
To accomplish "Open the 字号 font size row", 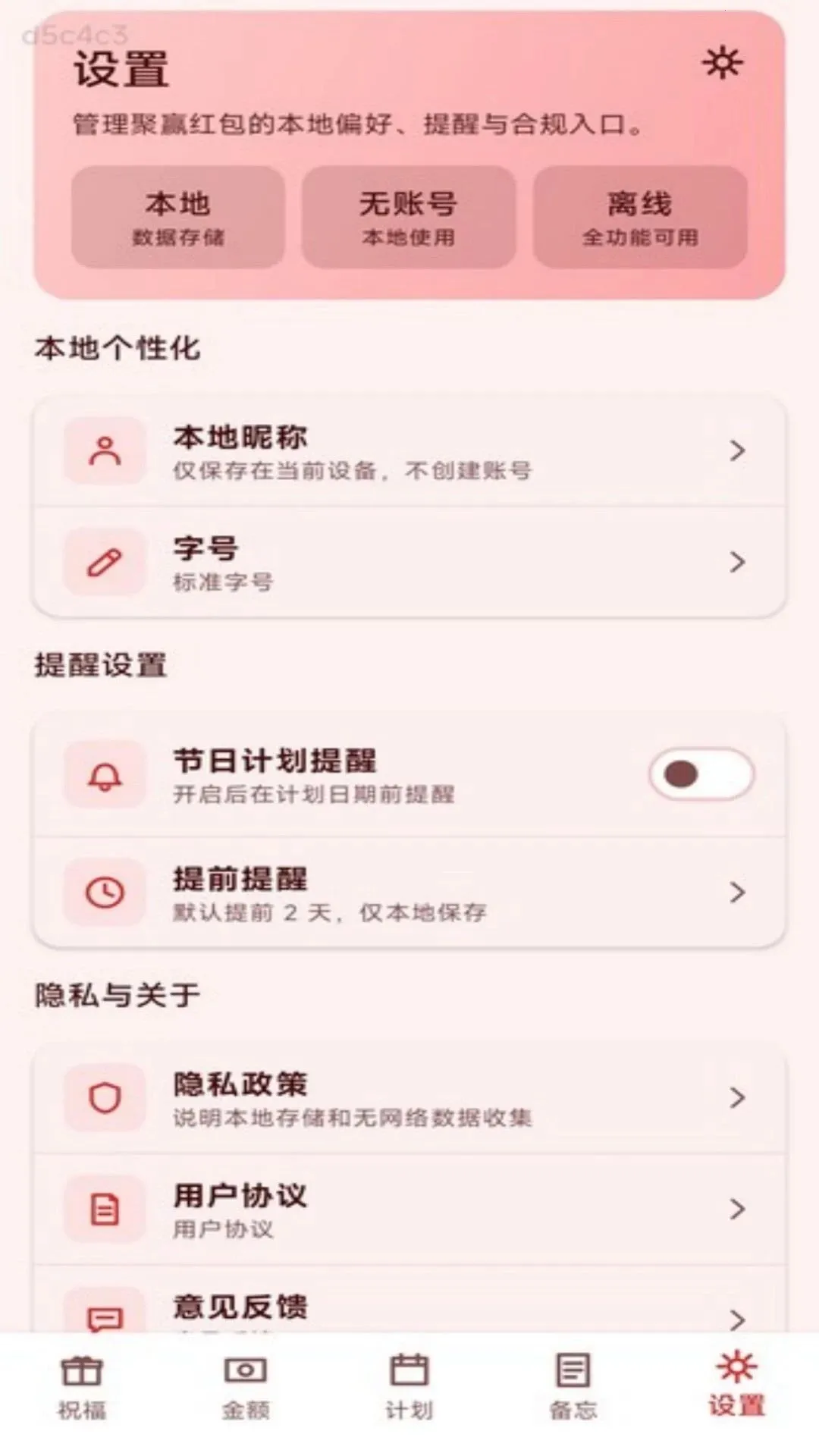I will (x=409, y=563).
